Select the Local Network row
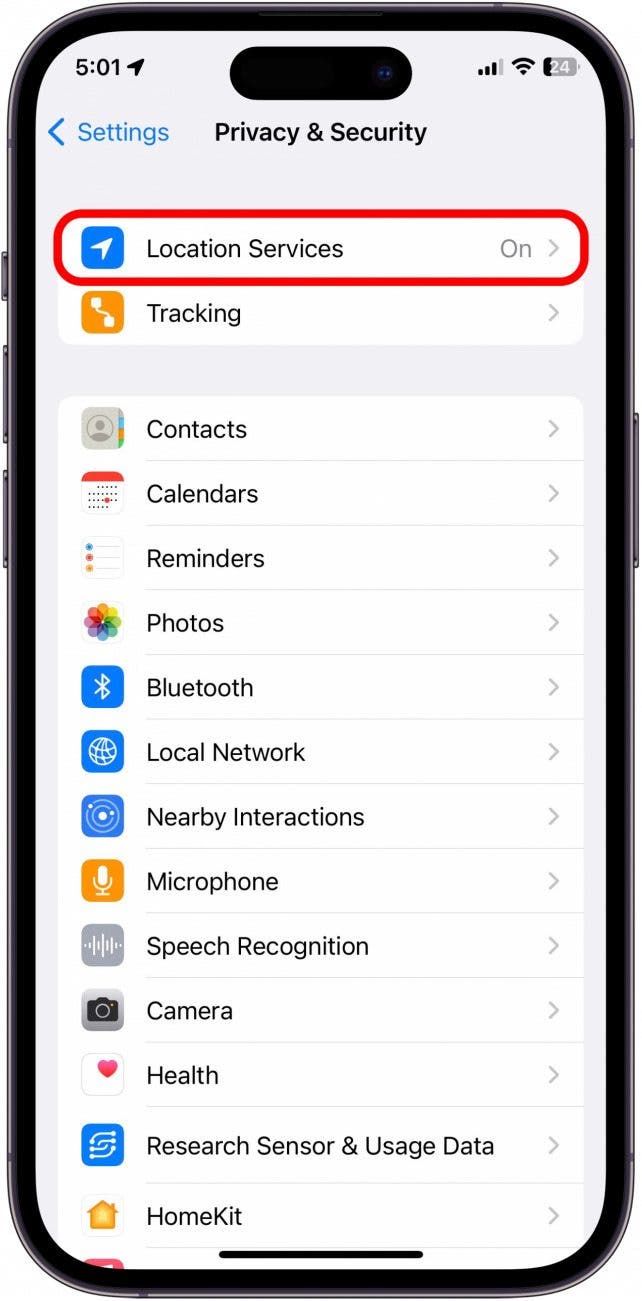 coord(320,752)
